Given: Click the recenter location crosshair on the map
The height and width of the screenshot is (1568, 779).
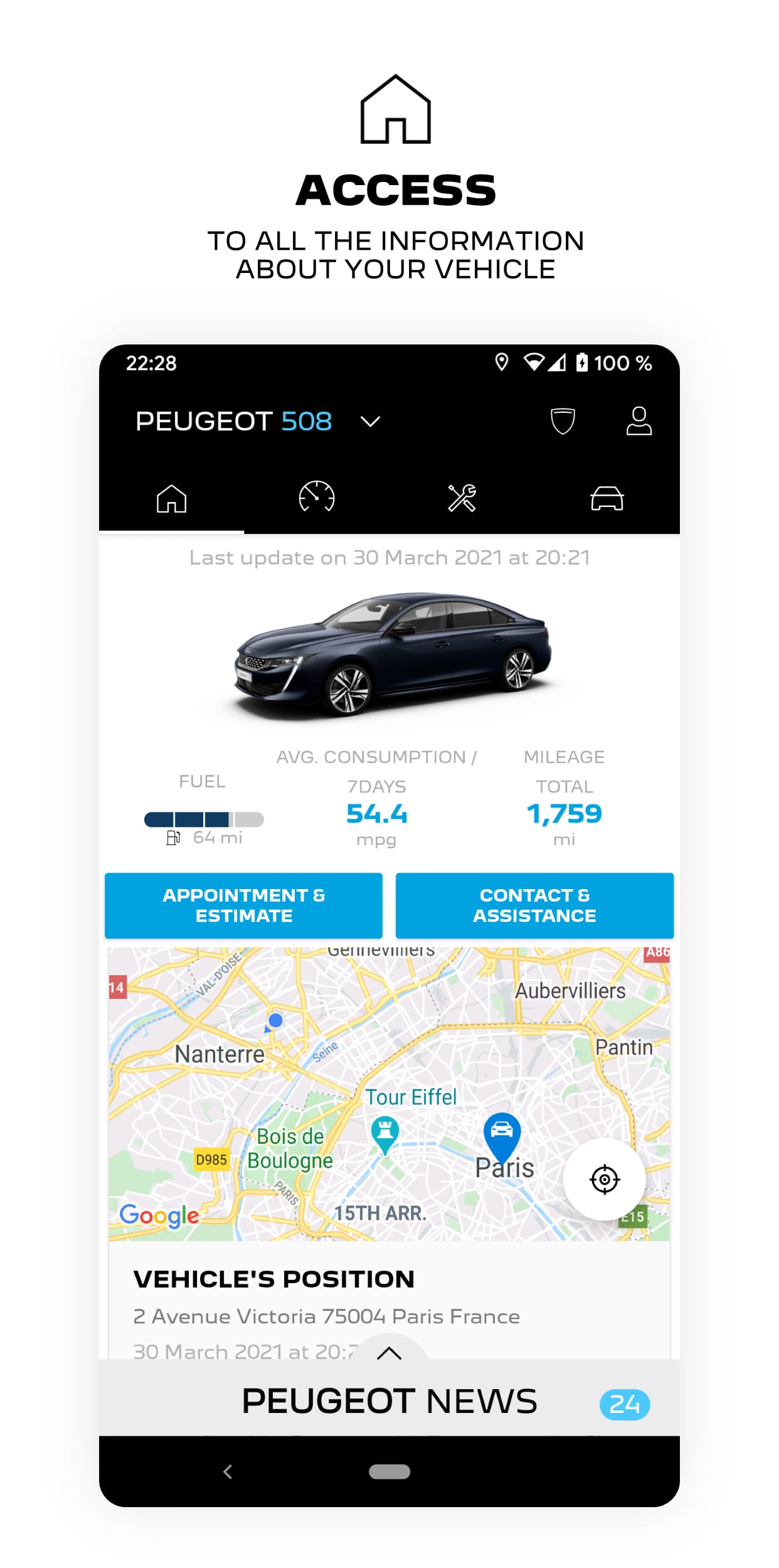Looking at the screenshot, I should (604, 1179).
